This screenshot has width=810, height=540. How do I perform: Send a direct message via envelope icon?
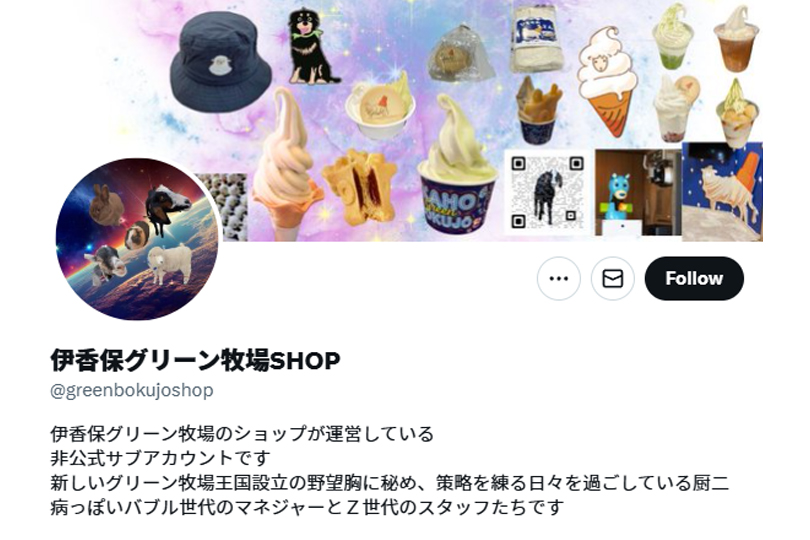pos(613,279)
